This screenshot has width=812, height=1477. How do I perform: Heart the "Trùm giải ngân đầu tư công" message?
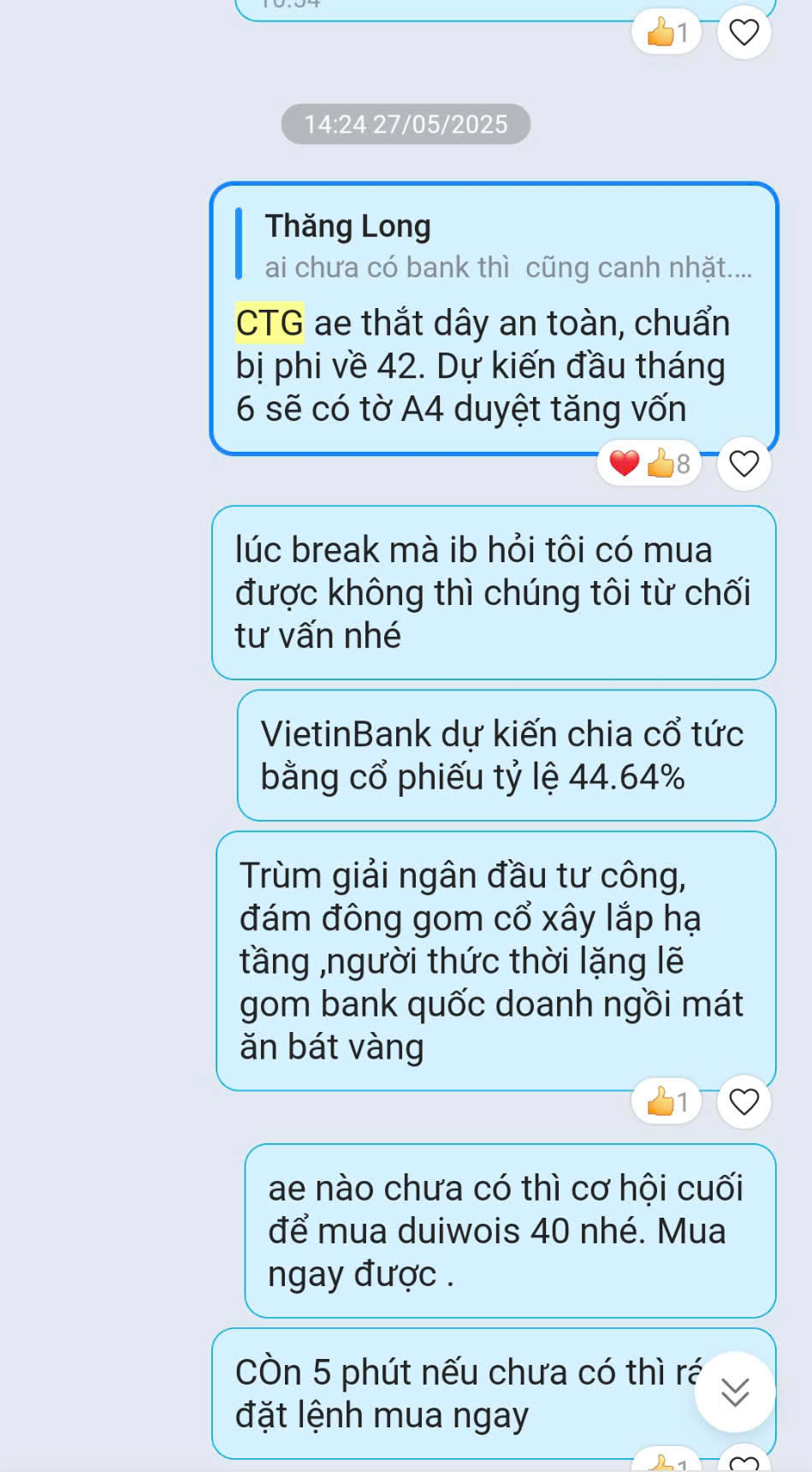coord(744,1101)
